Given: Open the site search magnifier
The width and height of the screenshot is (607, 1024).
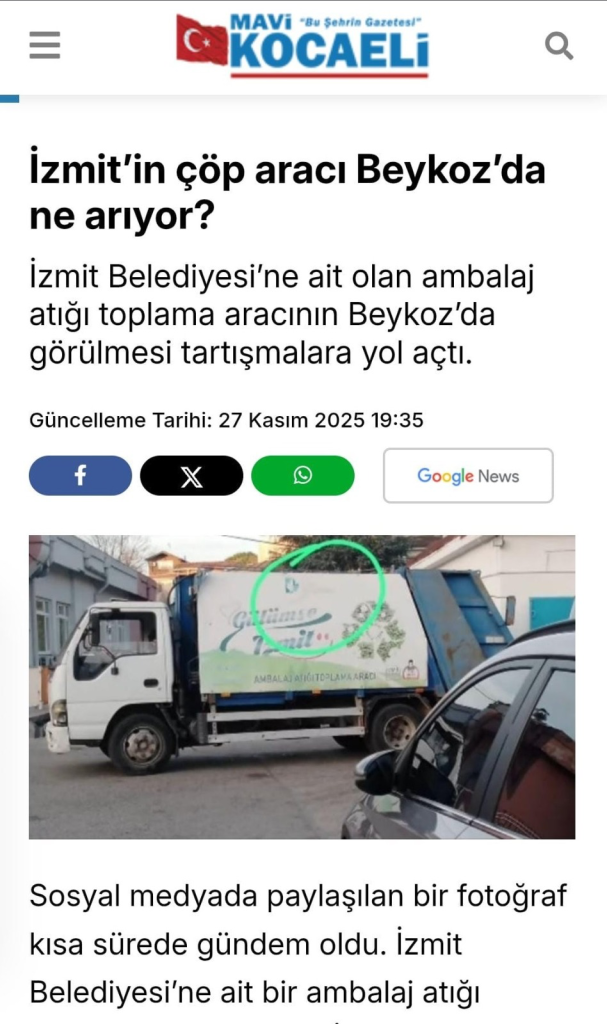Looking at the screenshot, I should 558,46.
